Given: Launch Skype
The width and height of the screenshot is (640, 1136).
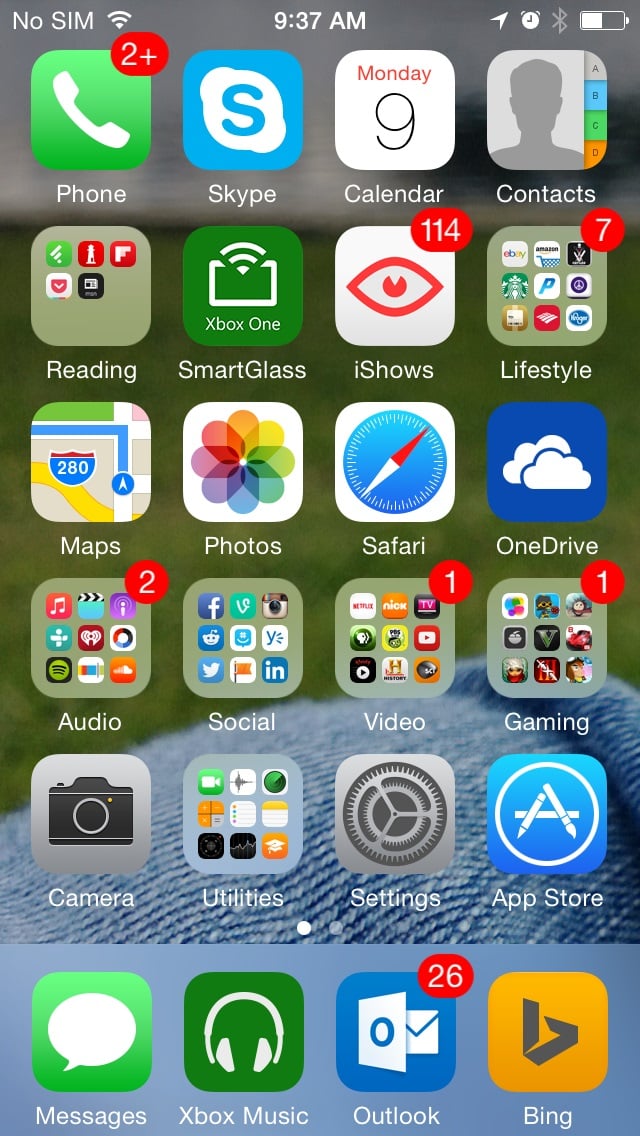Looking at the screenshot, I should 243,109.
